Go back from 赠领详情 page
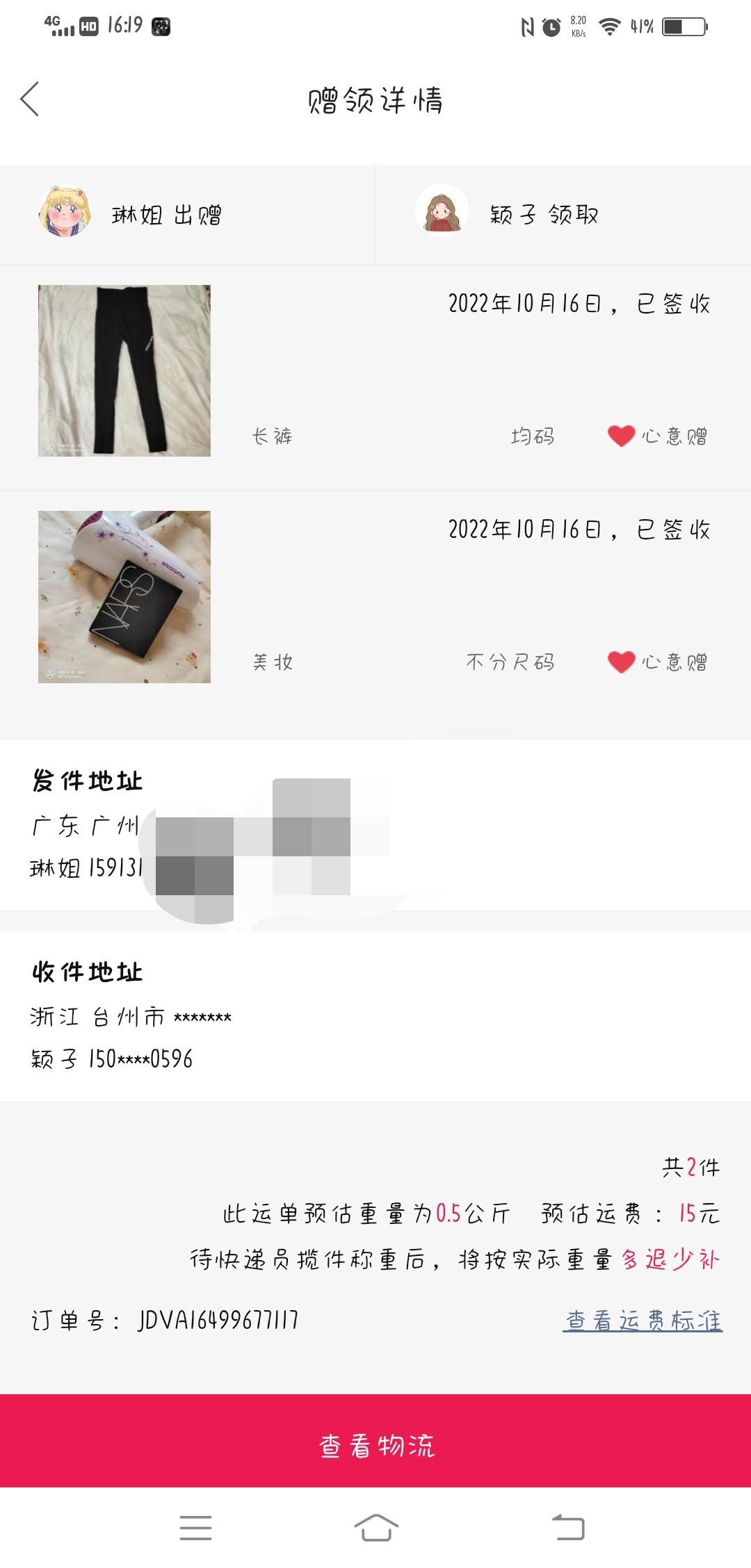 (30, 99)
